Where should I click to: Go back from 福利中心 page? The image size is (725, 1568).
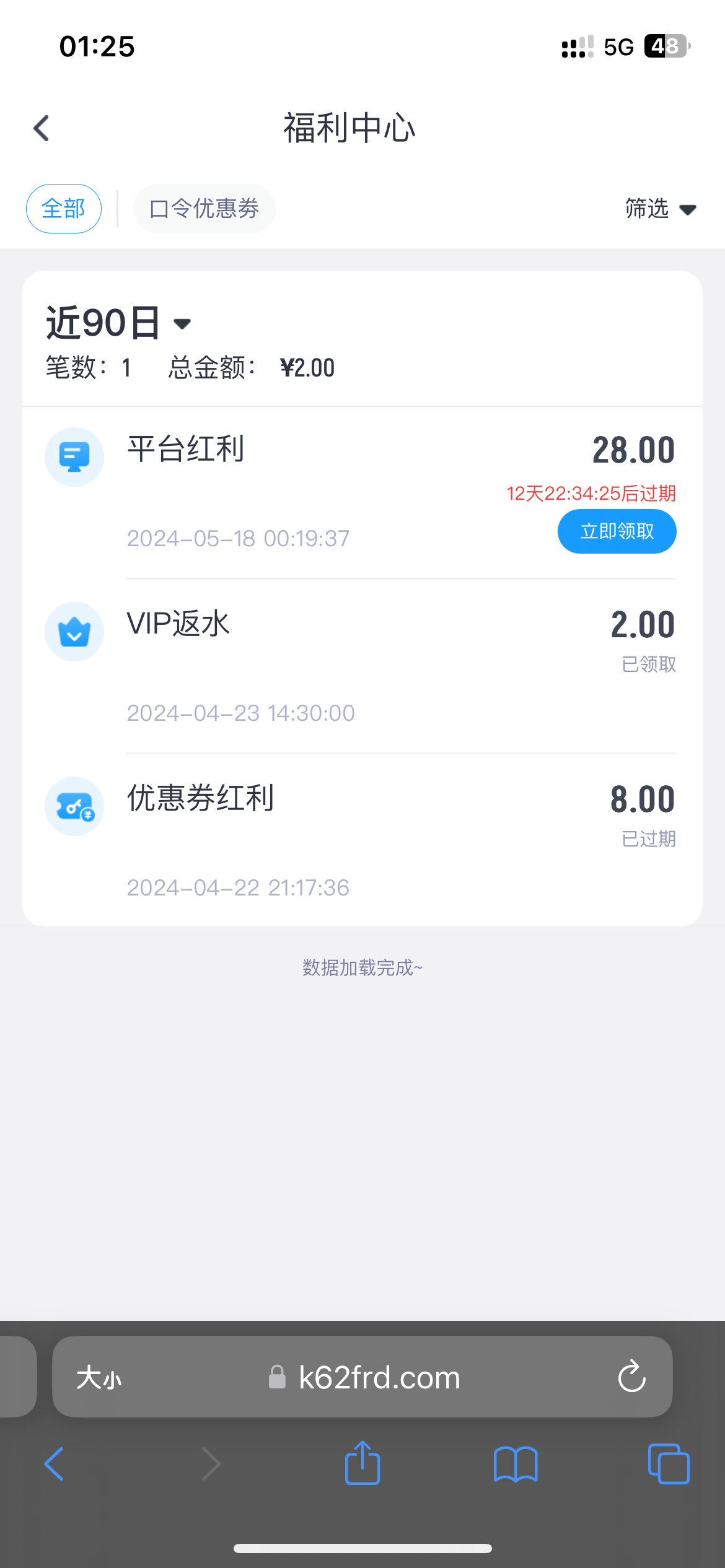(x=42, y=128)
